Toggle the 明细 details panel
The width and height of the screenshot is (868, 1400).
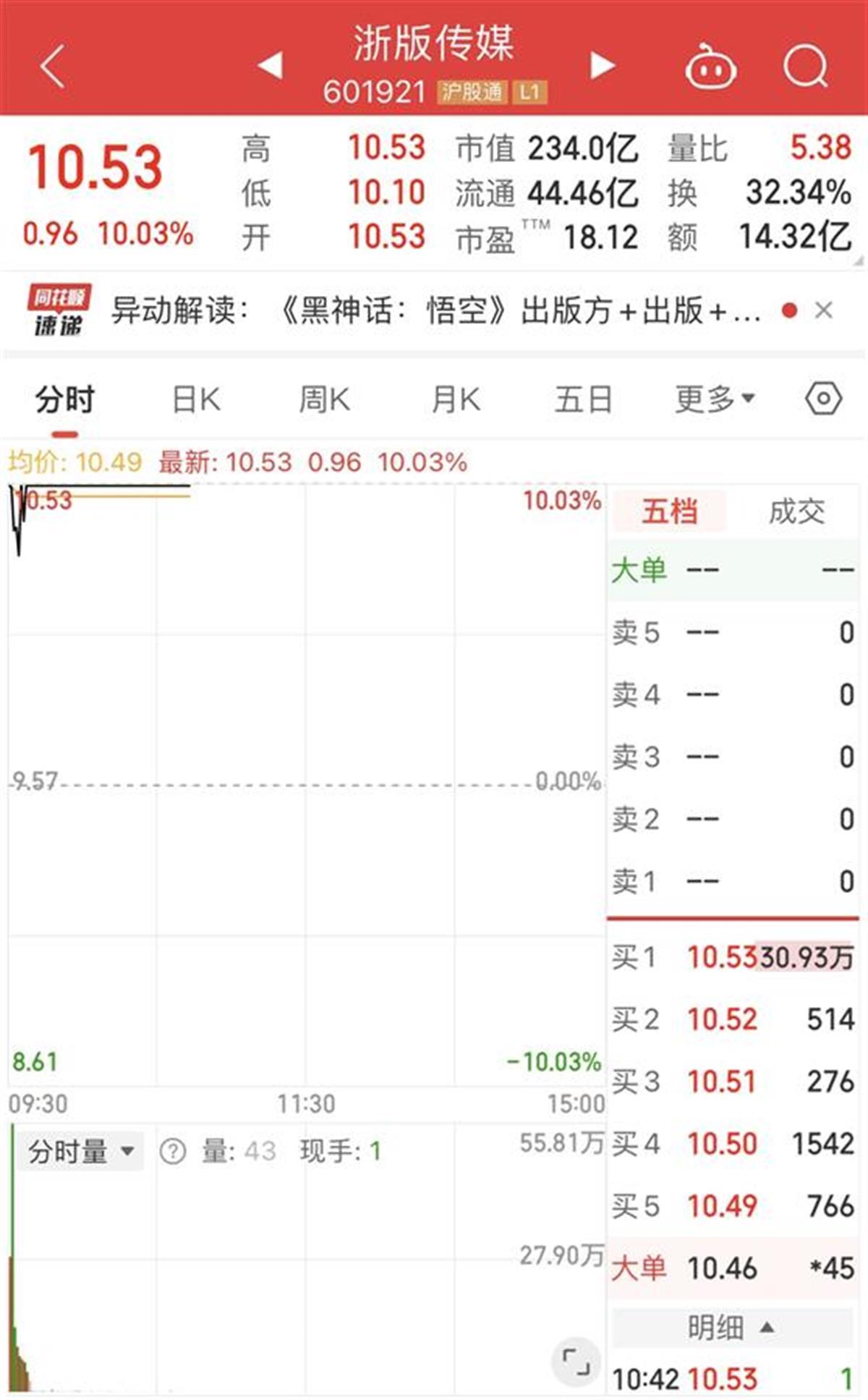pyautogui.click(x=731, y=1328)
